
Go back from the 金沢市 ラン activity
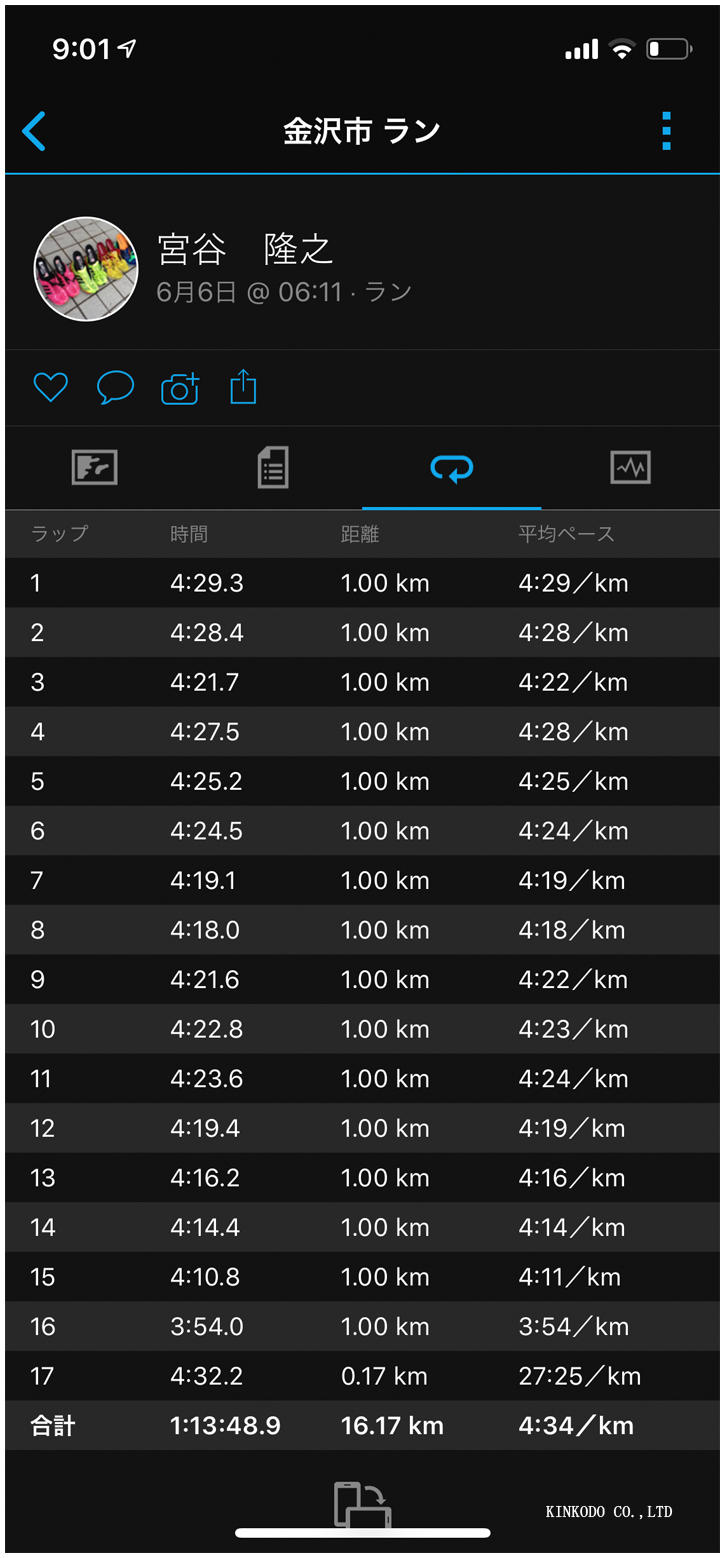click(x=34, y=131)
